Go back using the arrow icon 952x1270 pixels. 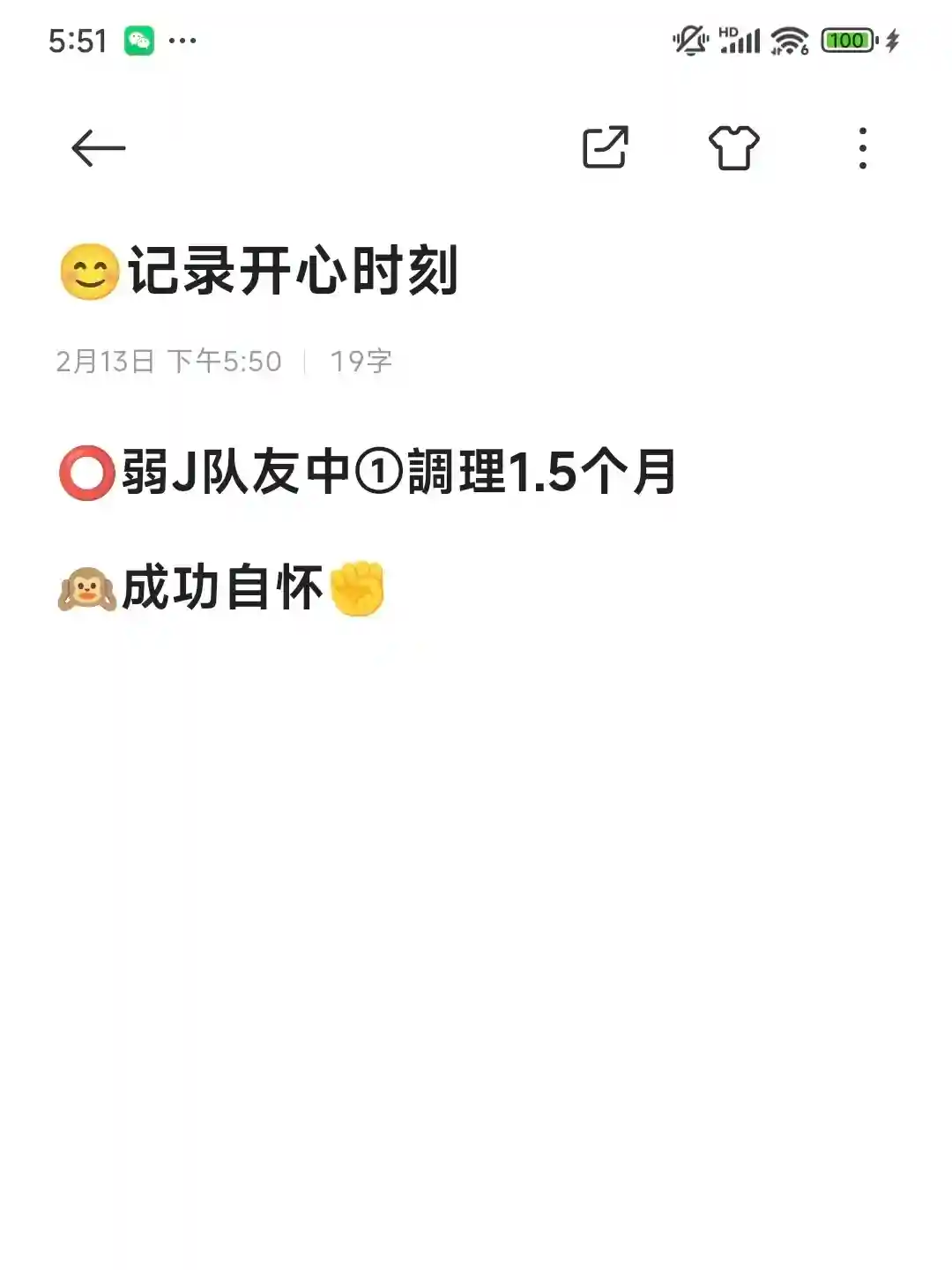[x=98, y=147]
